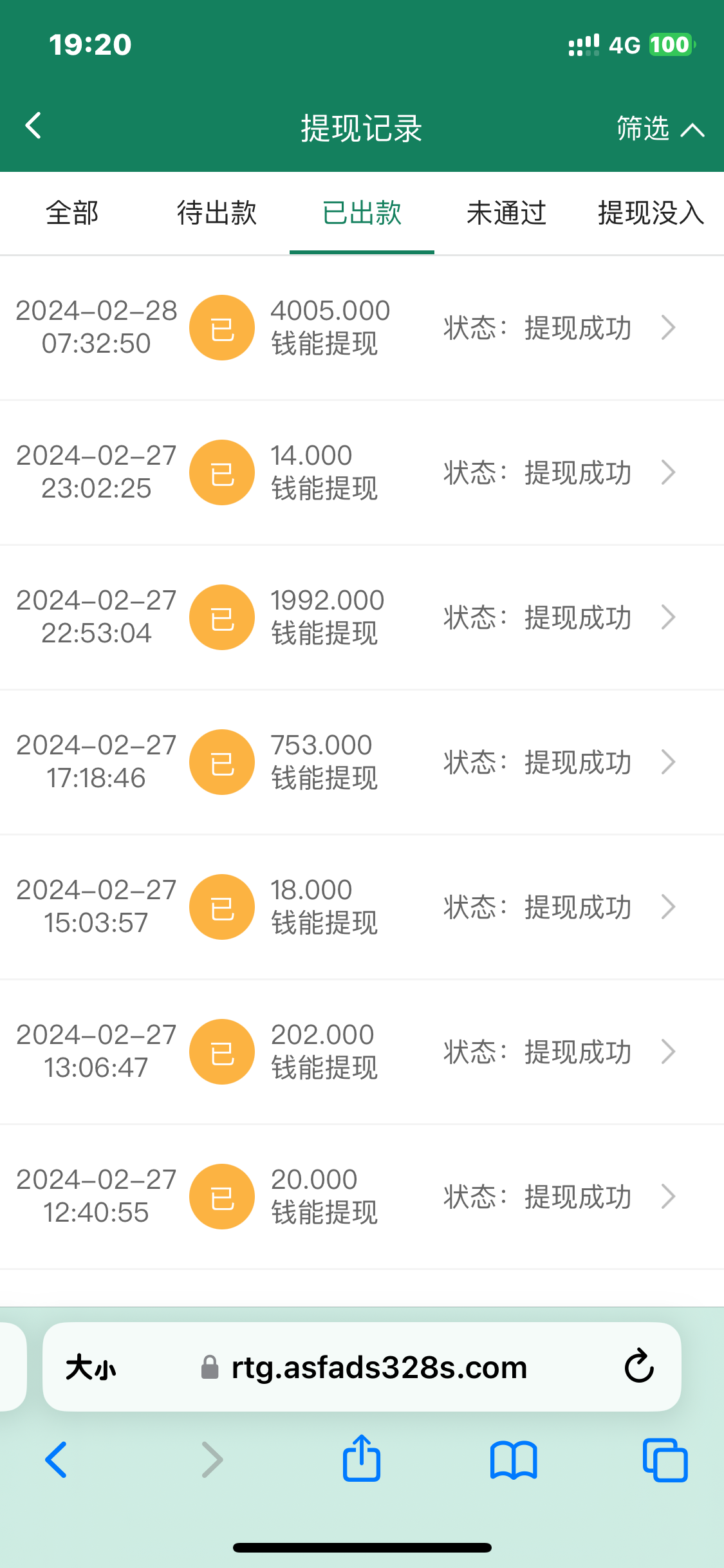
Task: Share this page from the browser toolbar
Action: tap(362, 1459)
